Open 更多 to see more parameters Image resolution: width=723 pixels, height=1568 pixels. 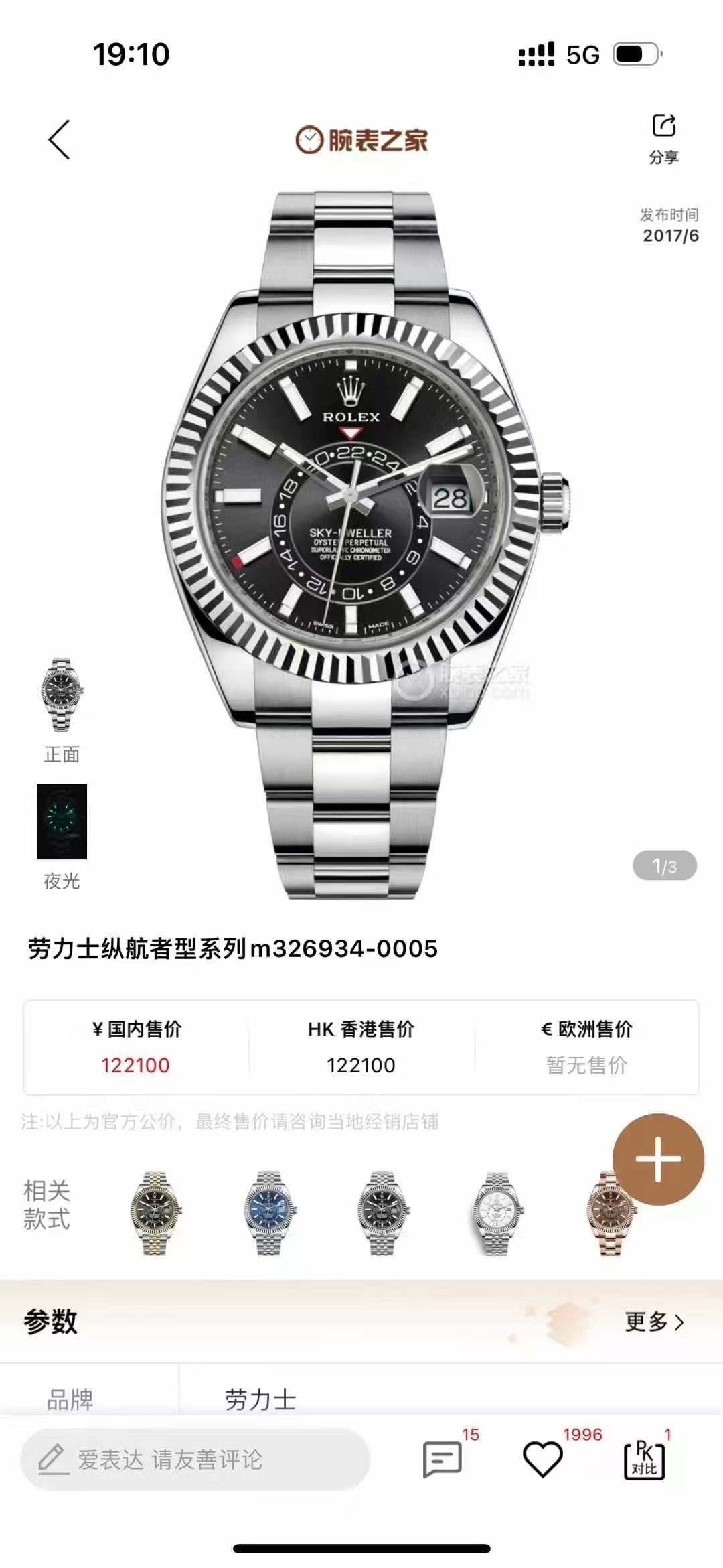pyautogui.click(x=654, y=1322)
